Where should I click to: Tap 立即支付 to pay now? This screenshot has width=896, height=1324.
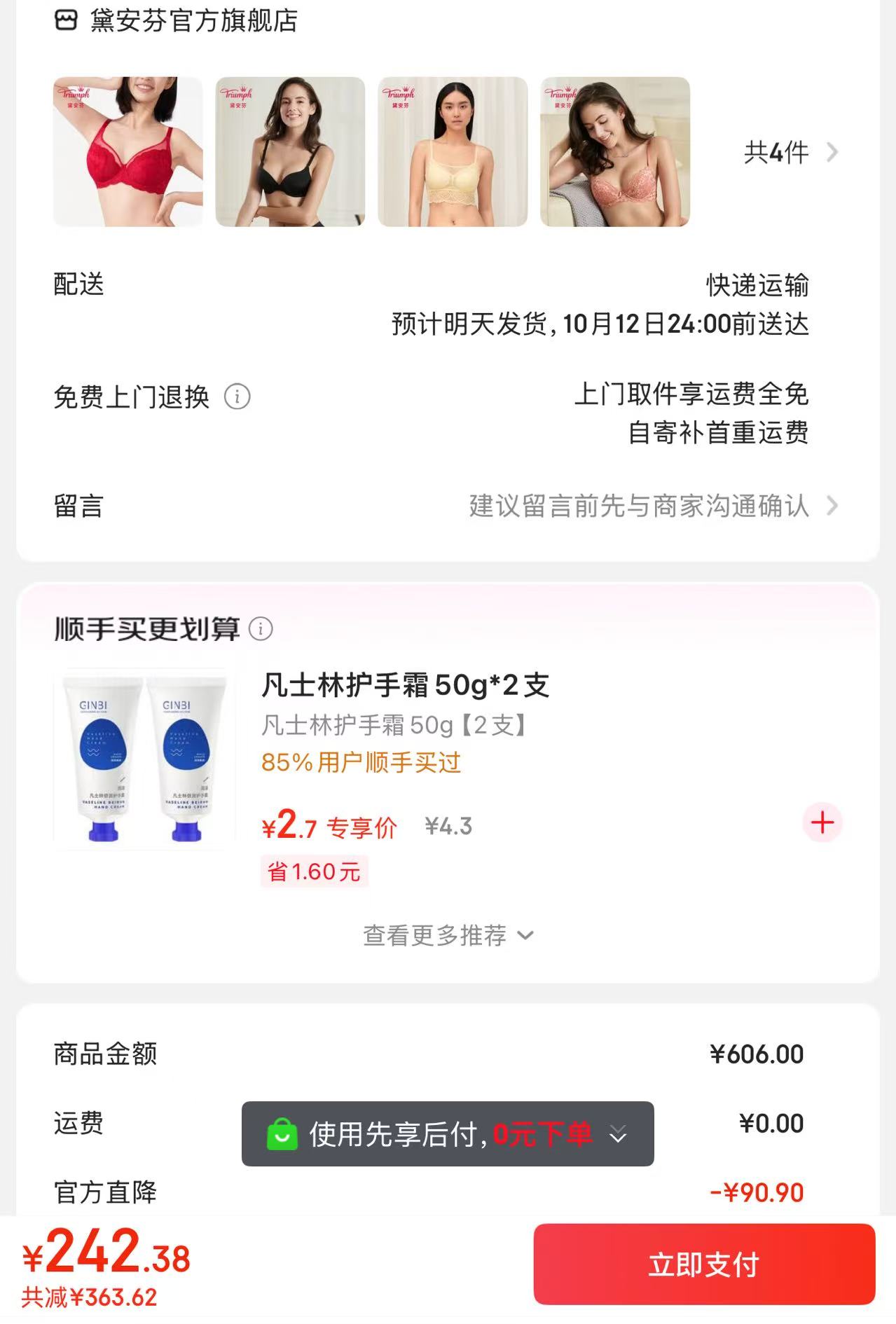click(703, 1264)
